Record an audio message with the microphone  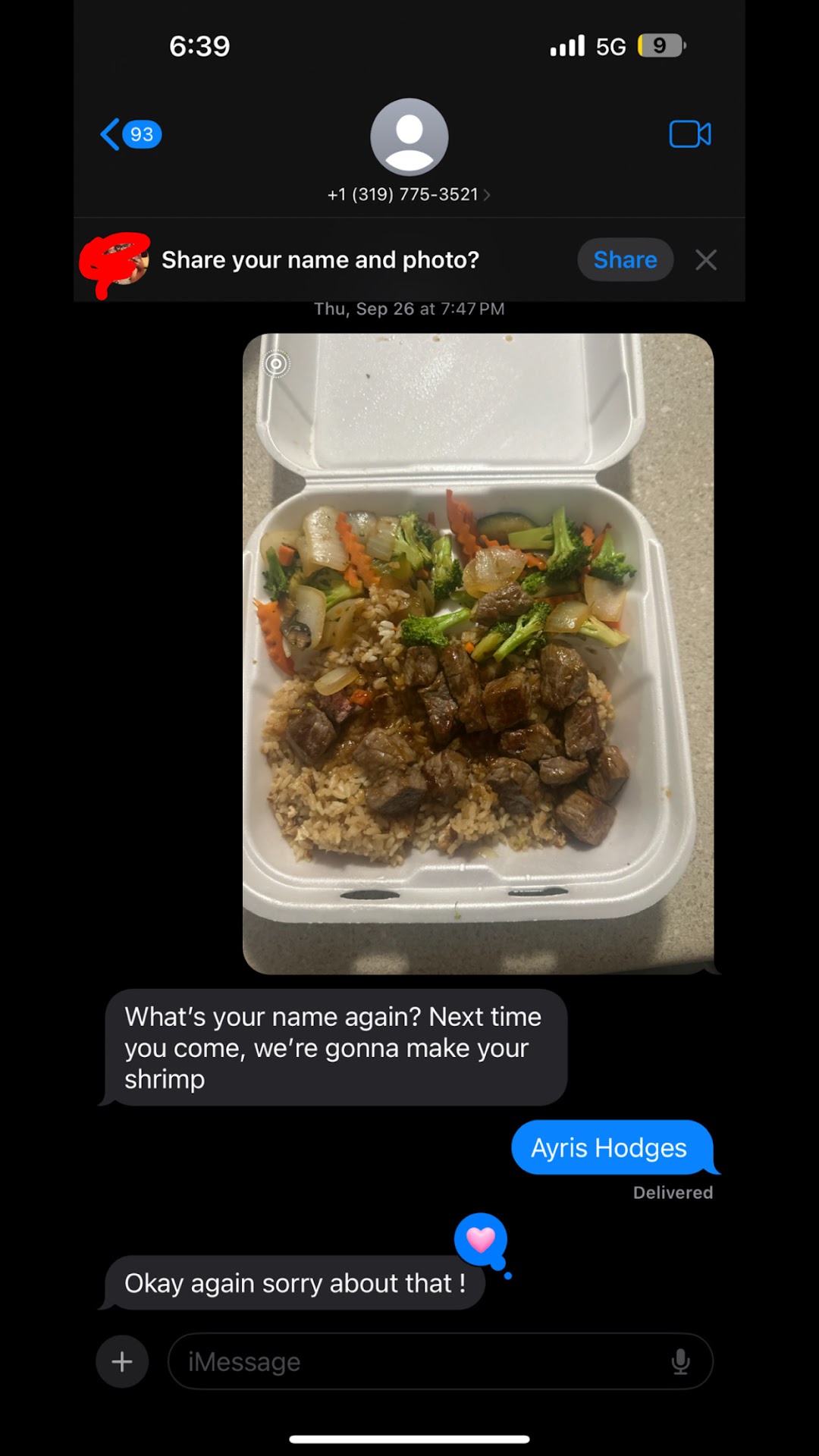680,1362
